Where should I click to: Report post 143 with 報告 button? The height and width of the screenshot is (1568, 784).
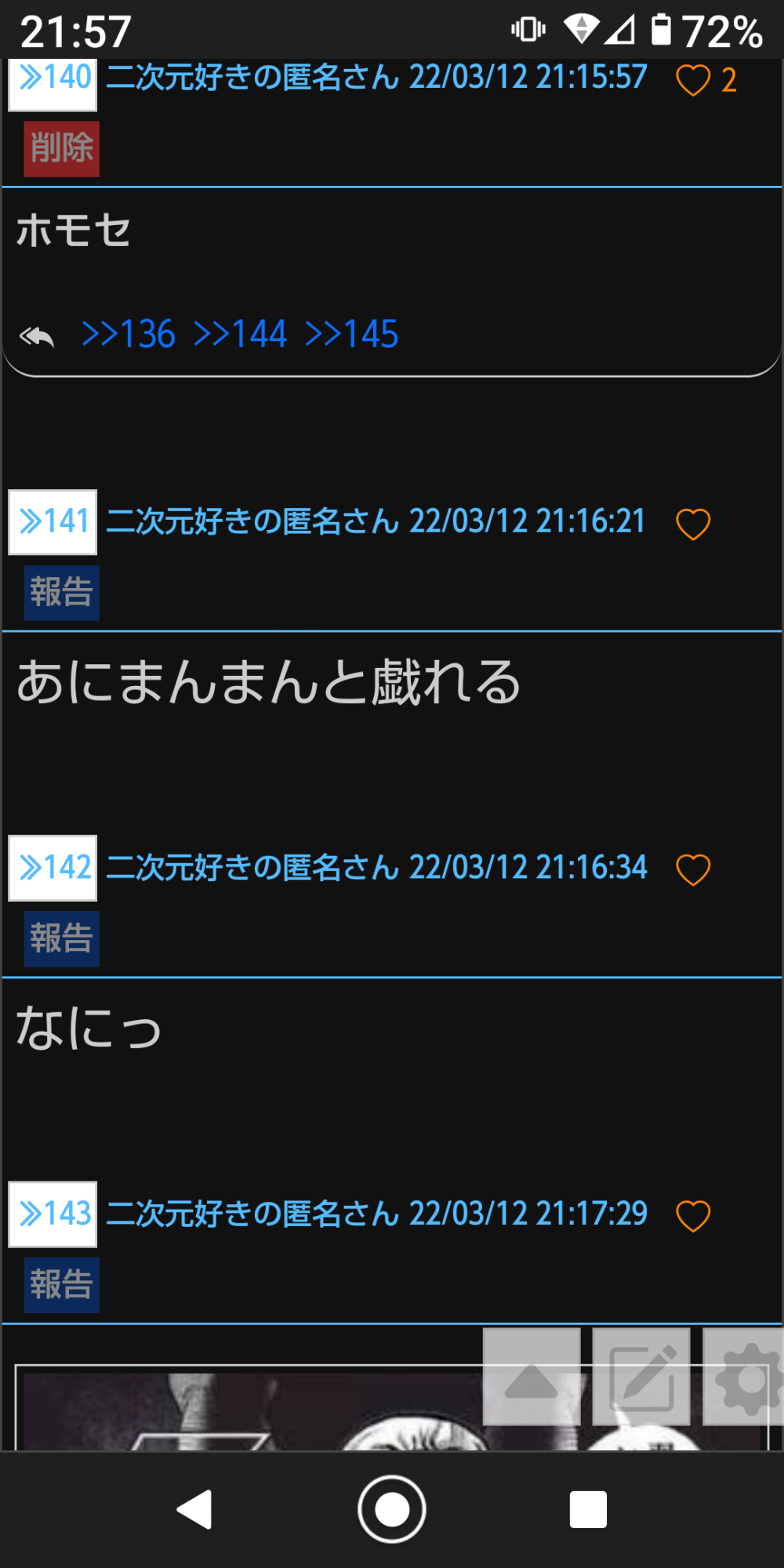tap(61, 1285)
